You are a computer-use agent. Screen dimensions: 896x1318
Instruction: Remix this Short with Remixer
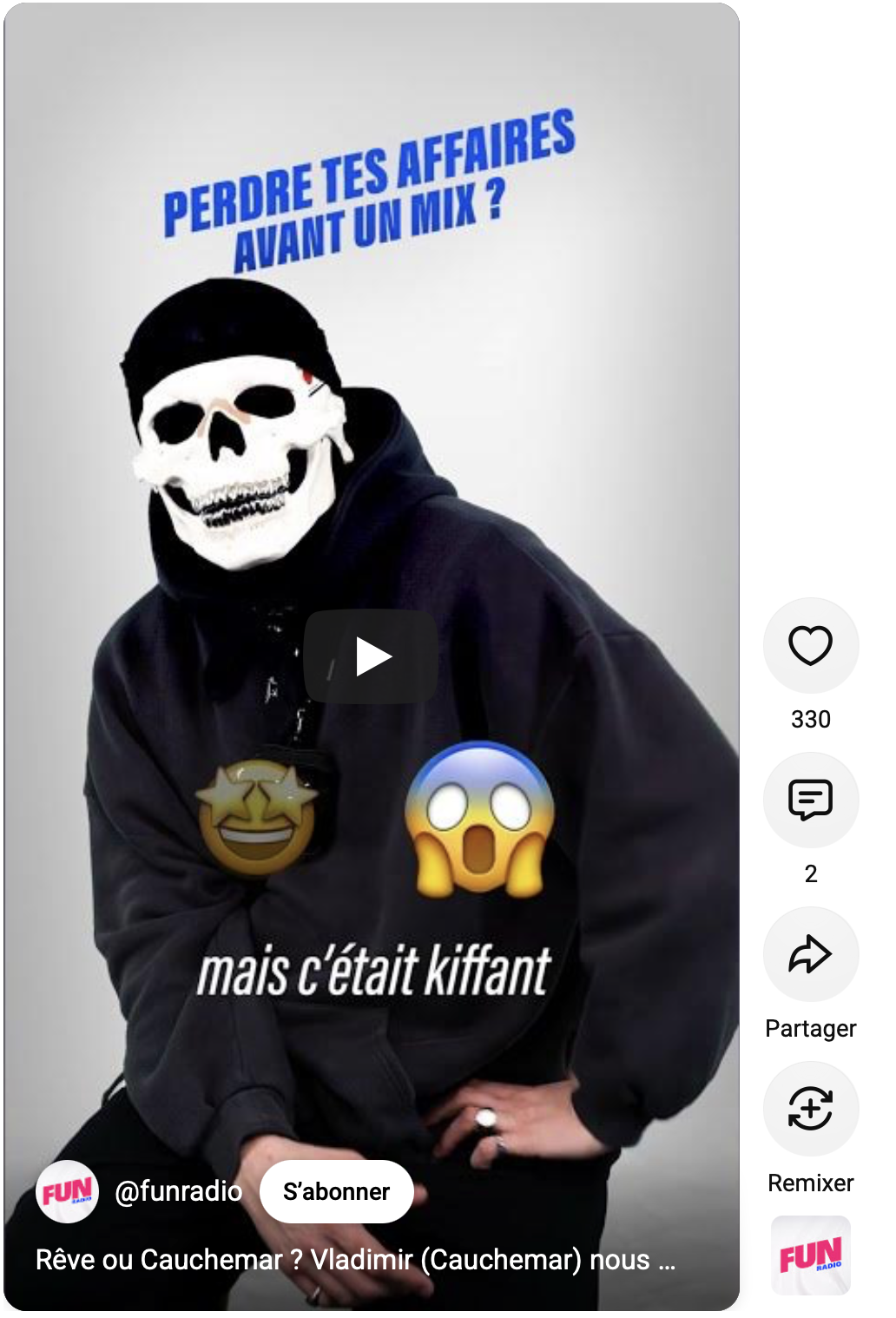(811, 1109)
